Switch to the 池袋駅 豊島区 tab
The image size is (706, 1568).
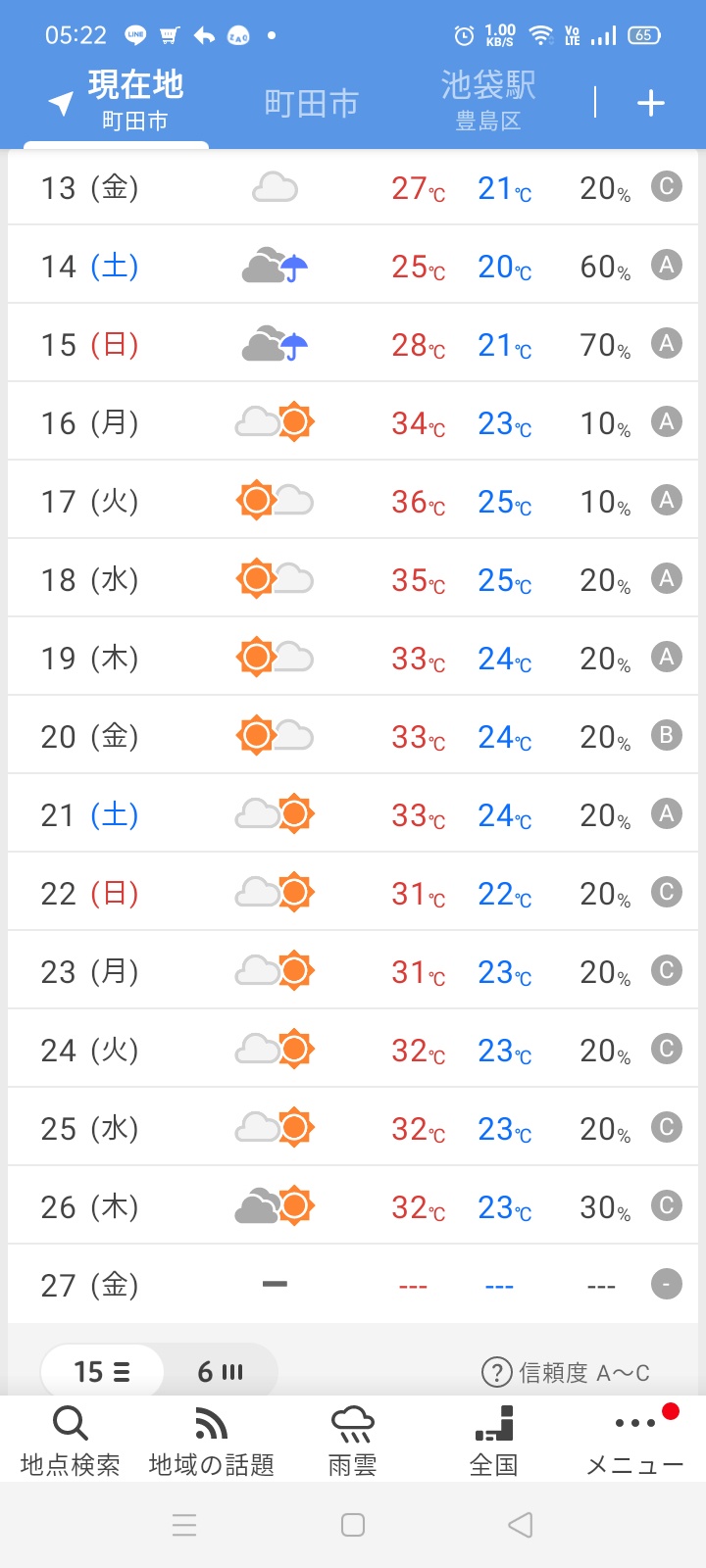488,100
